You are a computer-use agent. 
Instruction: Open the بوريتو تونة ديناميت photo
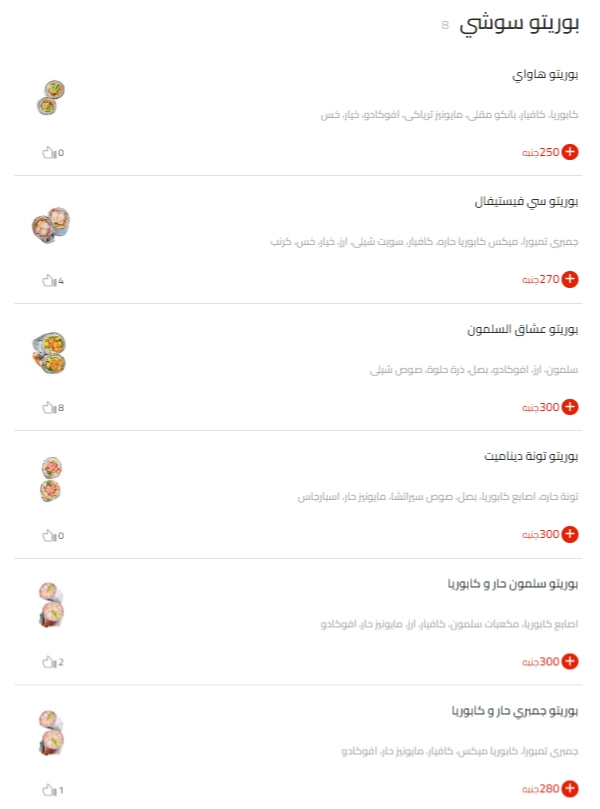click(x=50, y=479)
